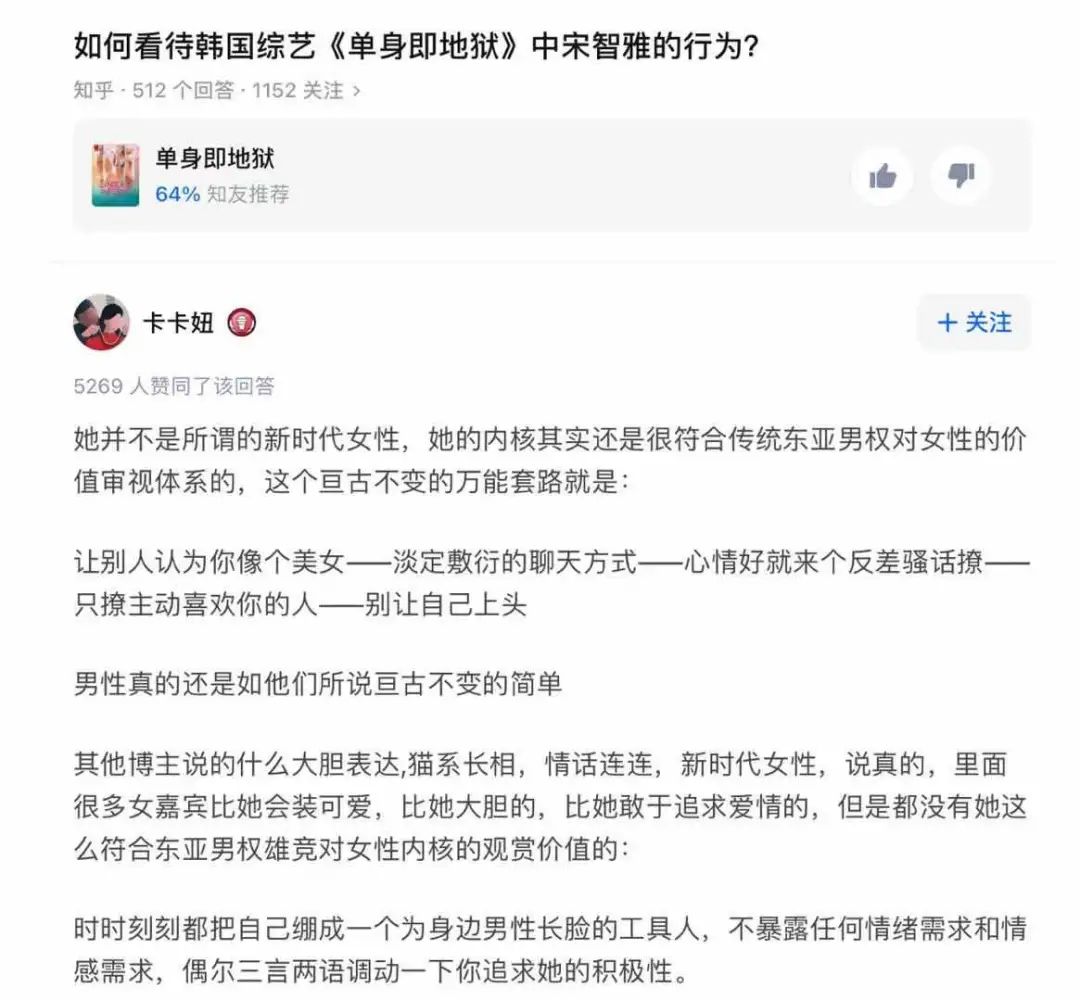This screenshot has height=1000, width=1080.
Task: Tap thumbs up on 单身即地狱 card
Action: [882, 177]
